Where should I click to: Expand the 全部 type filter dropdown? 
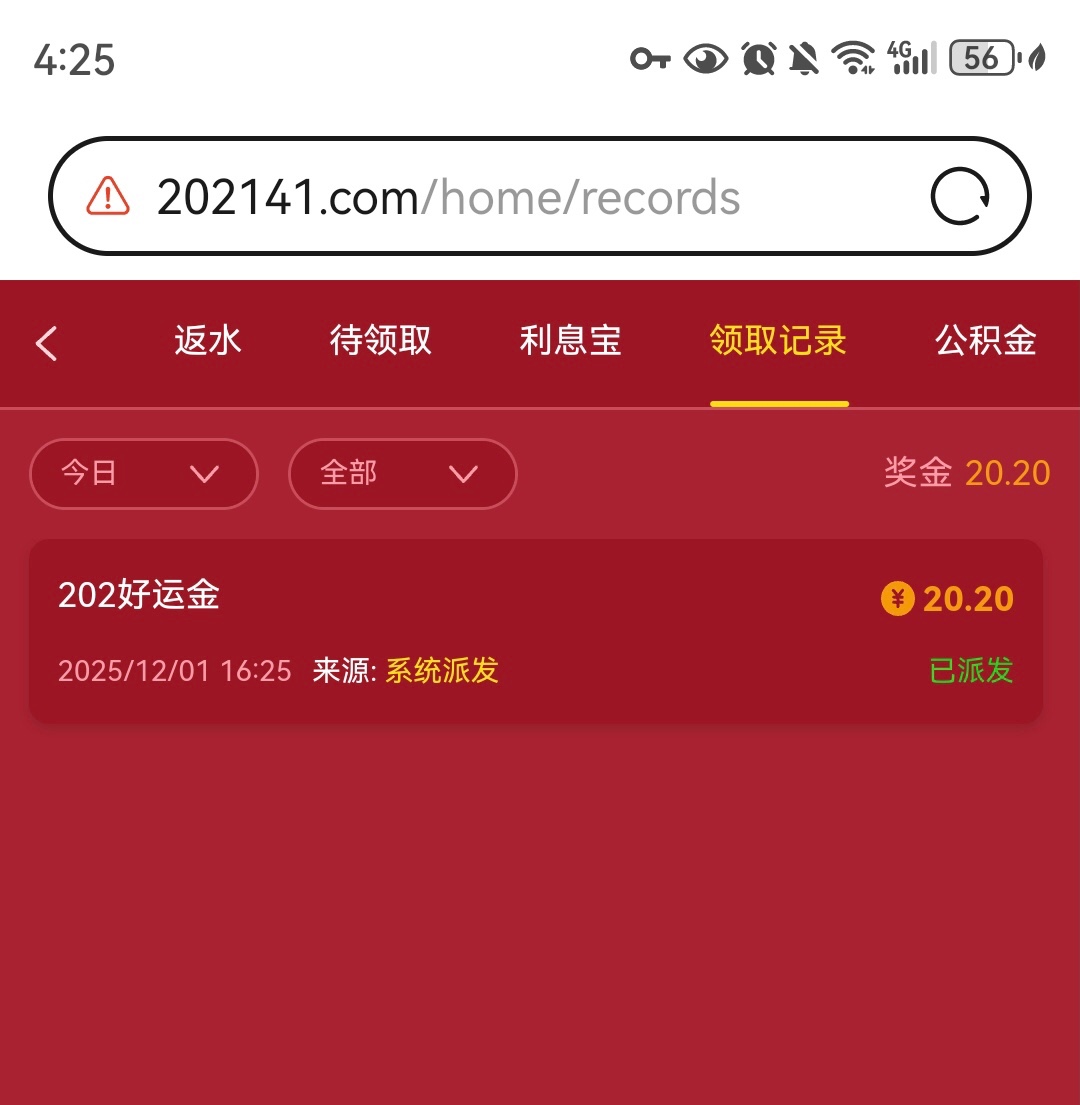[402, 474]
